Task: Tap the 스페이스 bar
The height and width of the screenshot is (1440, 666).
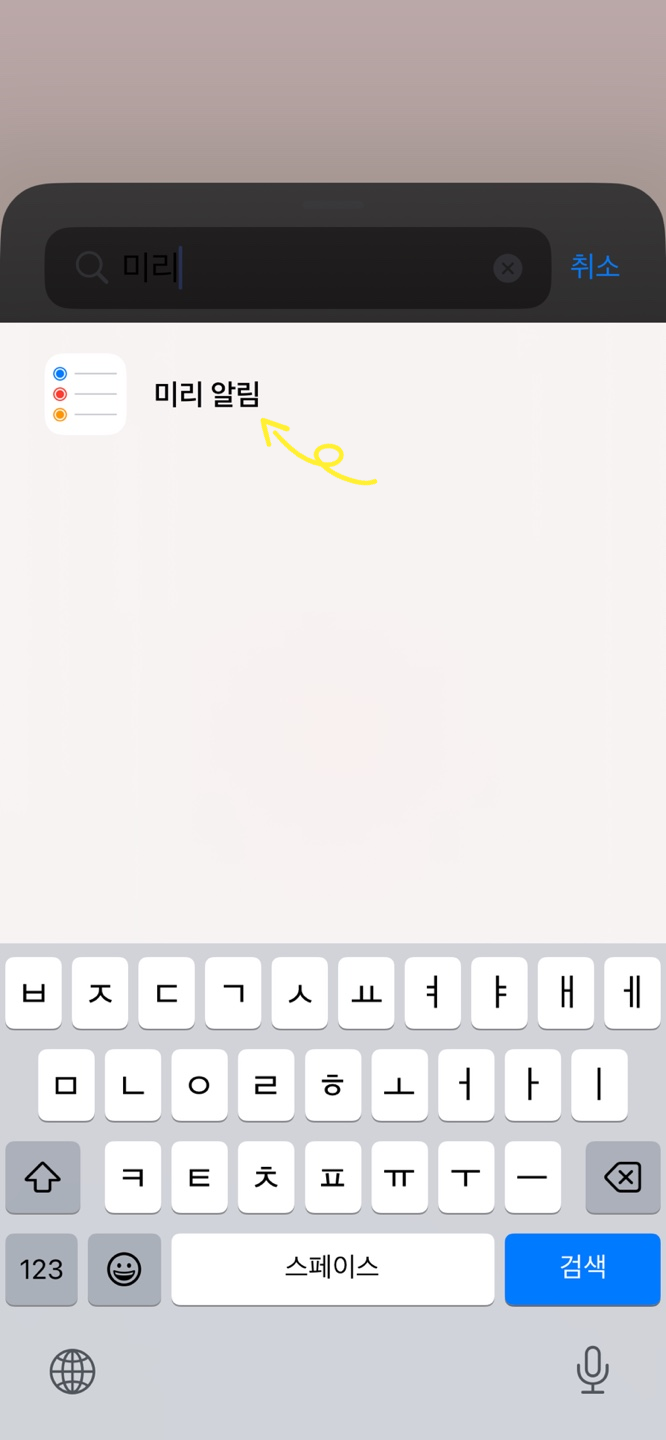Action: [x=333, y=1269]
